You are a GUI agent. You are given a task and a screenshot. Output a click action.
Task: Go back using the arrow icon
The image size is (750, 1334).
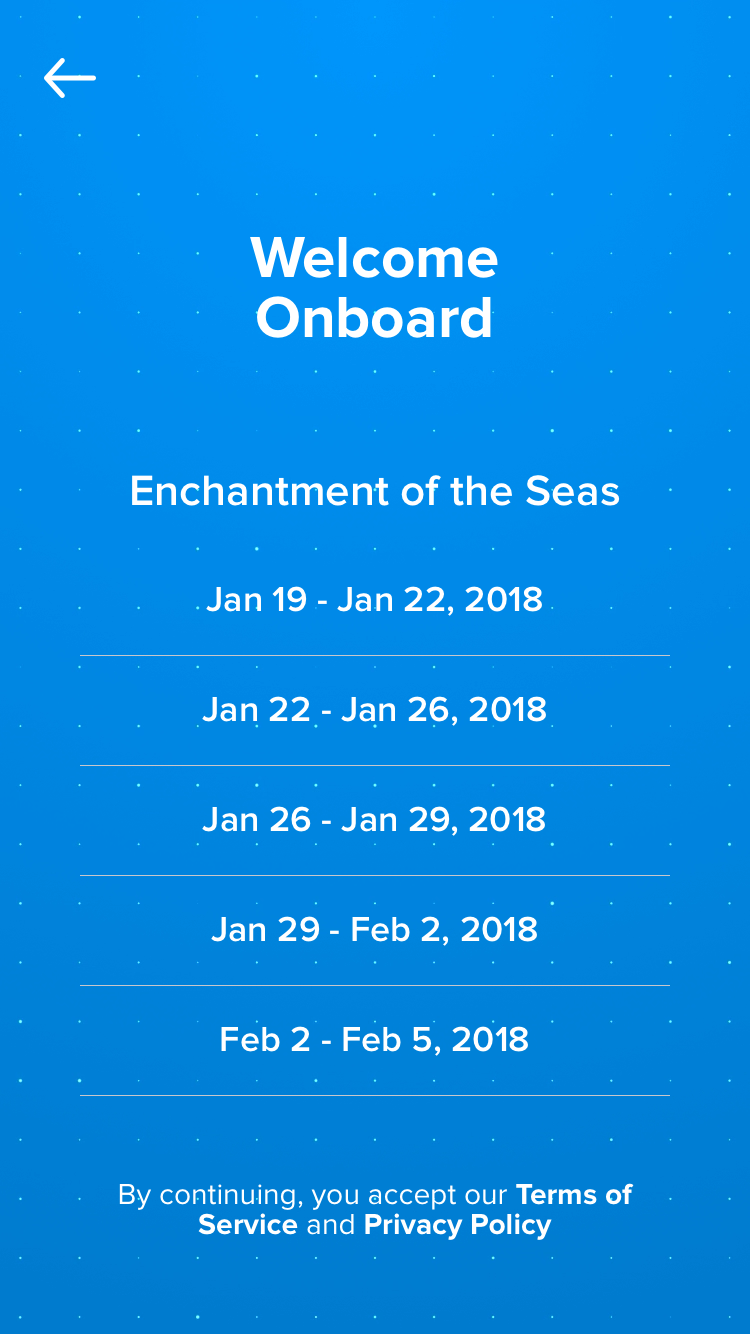70,78
